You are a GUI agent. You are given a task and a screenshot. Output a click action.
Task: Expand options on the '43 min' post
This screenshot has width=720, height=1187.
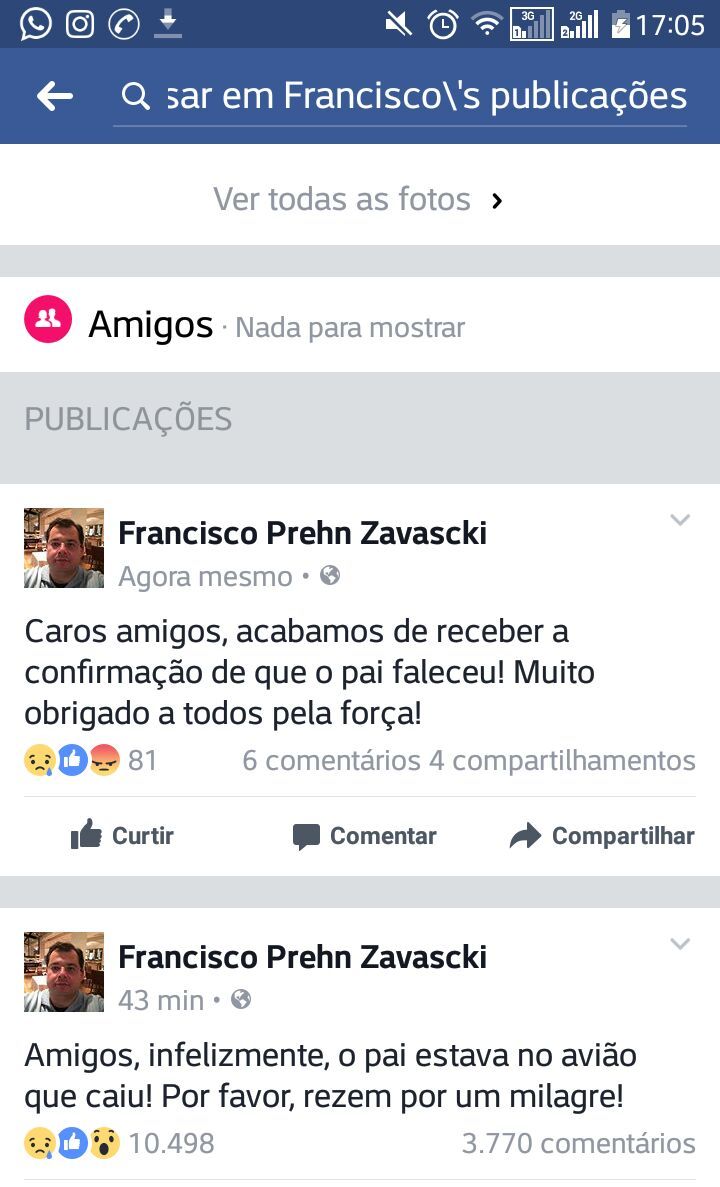[x=680, y=944]
